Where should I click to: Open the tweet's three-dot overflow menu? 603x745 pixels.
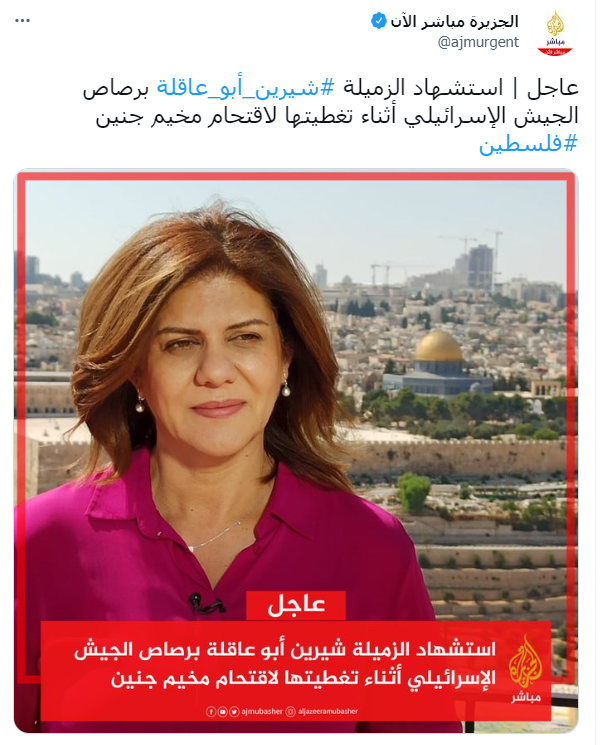click(x=22, y=21)
